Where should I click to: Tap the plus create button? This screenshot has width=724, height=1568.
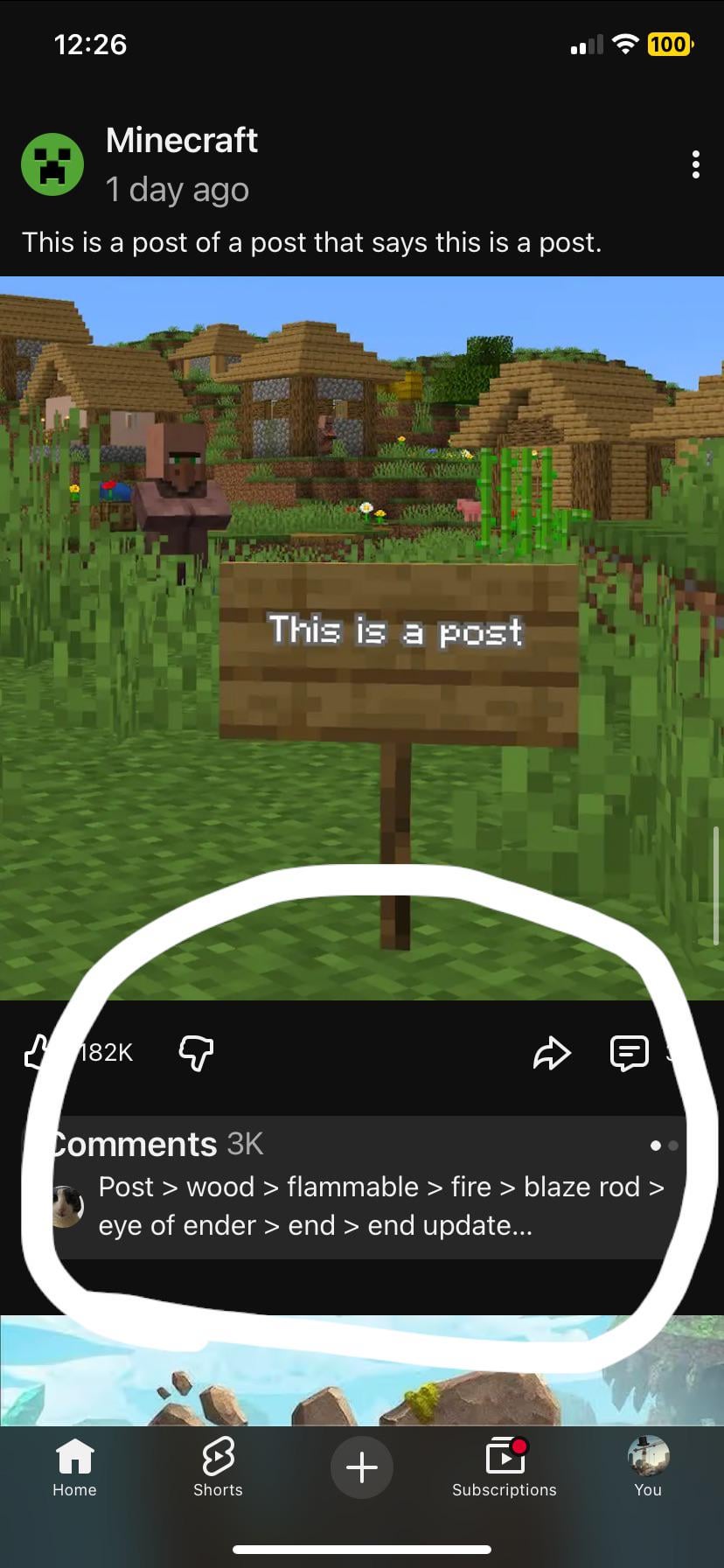[x=362, y=1467]
